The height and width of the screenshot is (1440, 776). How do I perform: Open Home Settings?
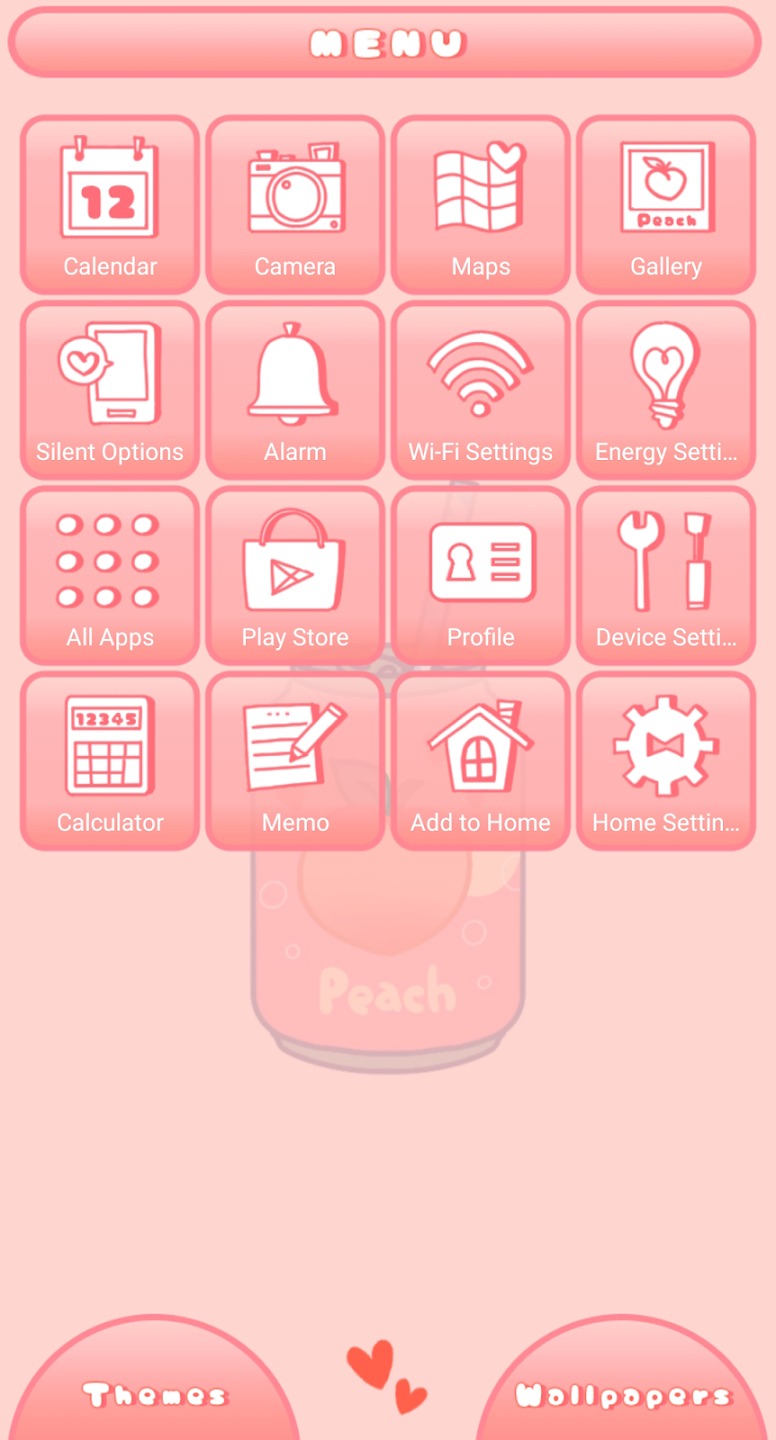point(666,761)
